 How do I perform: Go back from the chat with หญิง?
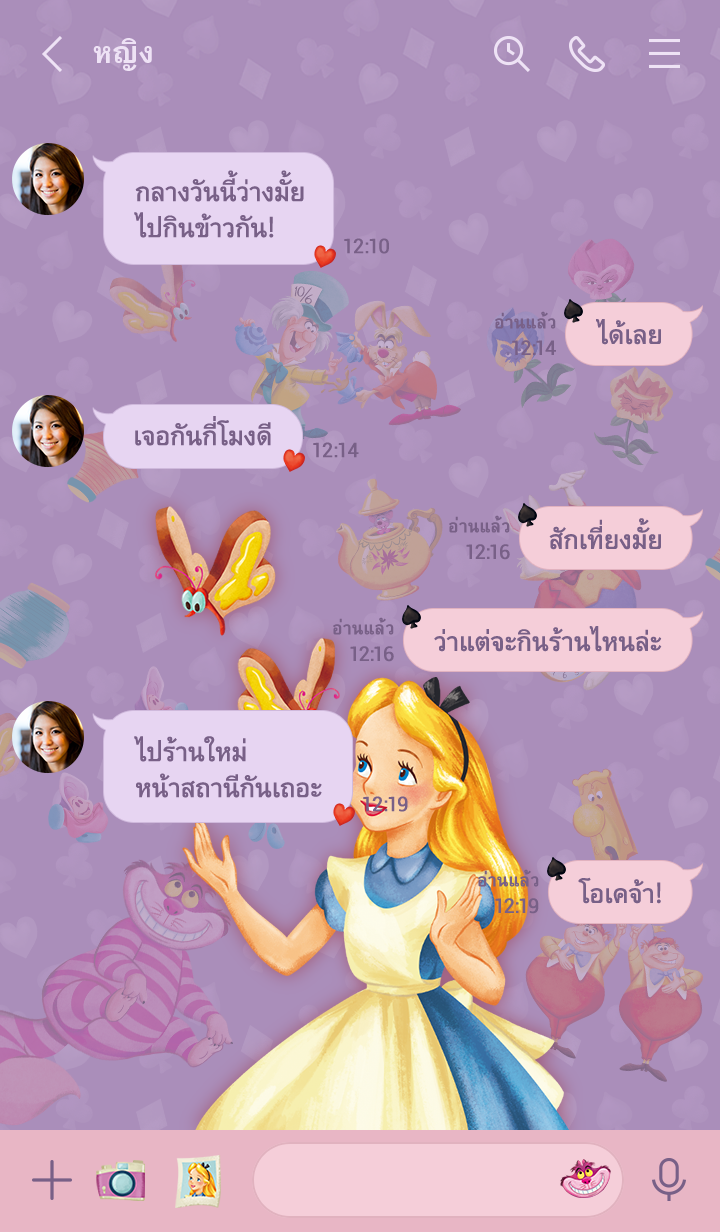[x=52, y=54]
